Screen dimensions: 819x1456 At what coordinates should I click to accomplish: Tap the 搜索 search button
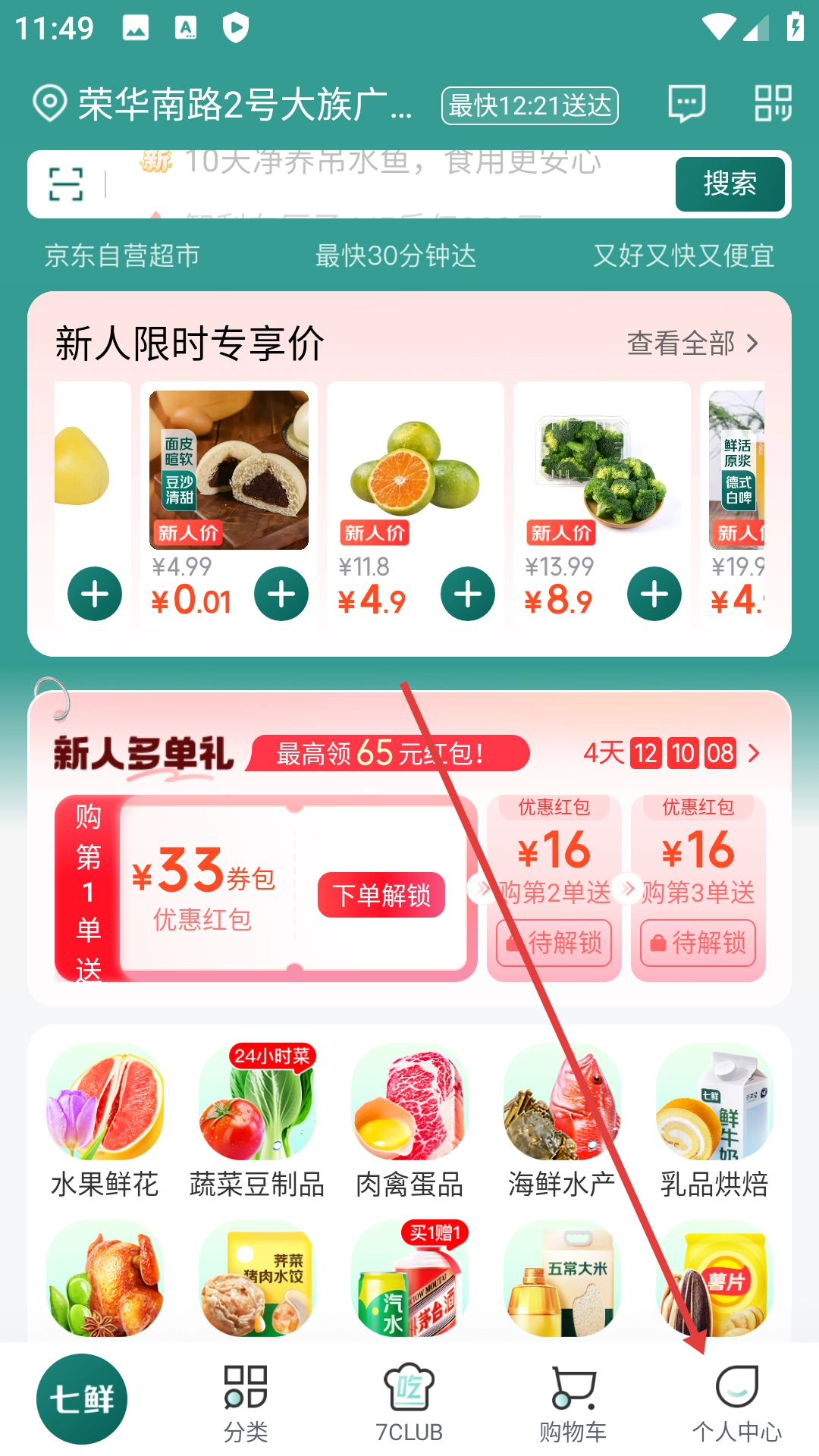pyautogui.click(x=730, y=184)
